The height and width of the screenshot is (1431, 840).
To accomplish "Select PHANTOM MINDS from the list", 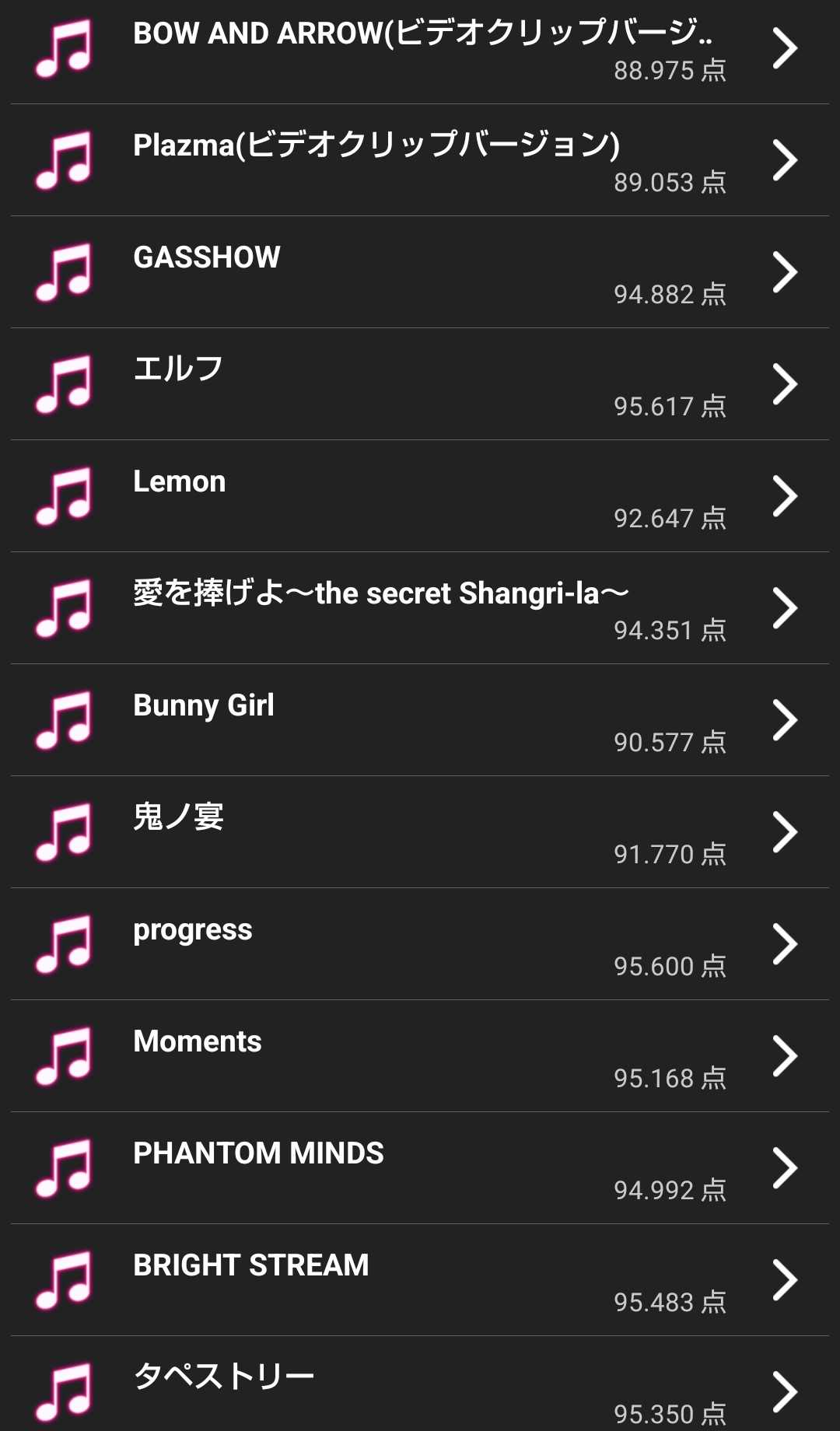I will (420, 1169).
